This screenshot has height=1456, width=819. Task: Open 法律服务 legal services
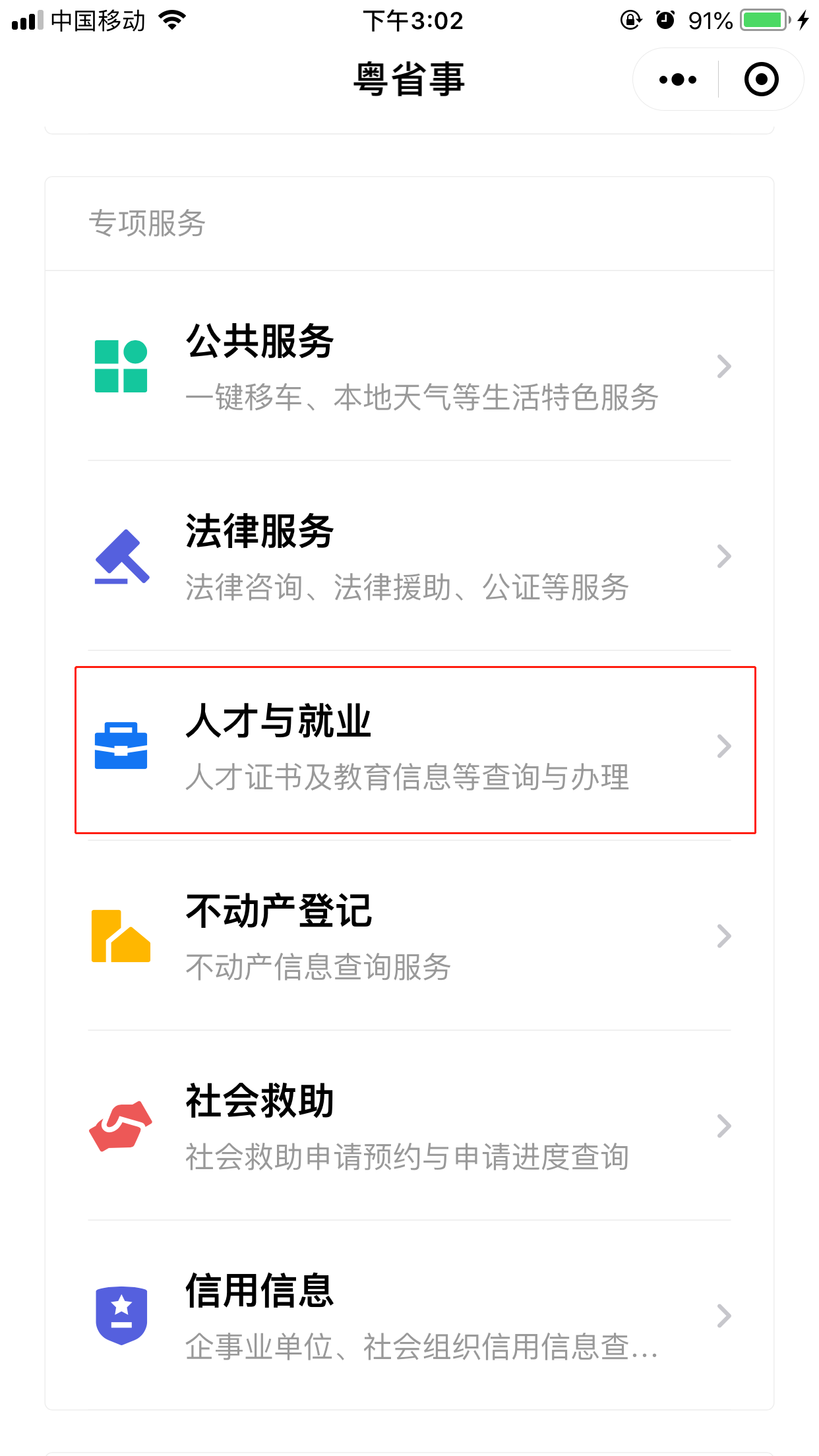[x=409, y=556]
